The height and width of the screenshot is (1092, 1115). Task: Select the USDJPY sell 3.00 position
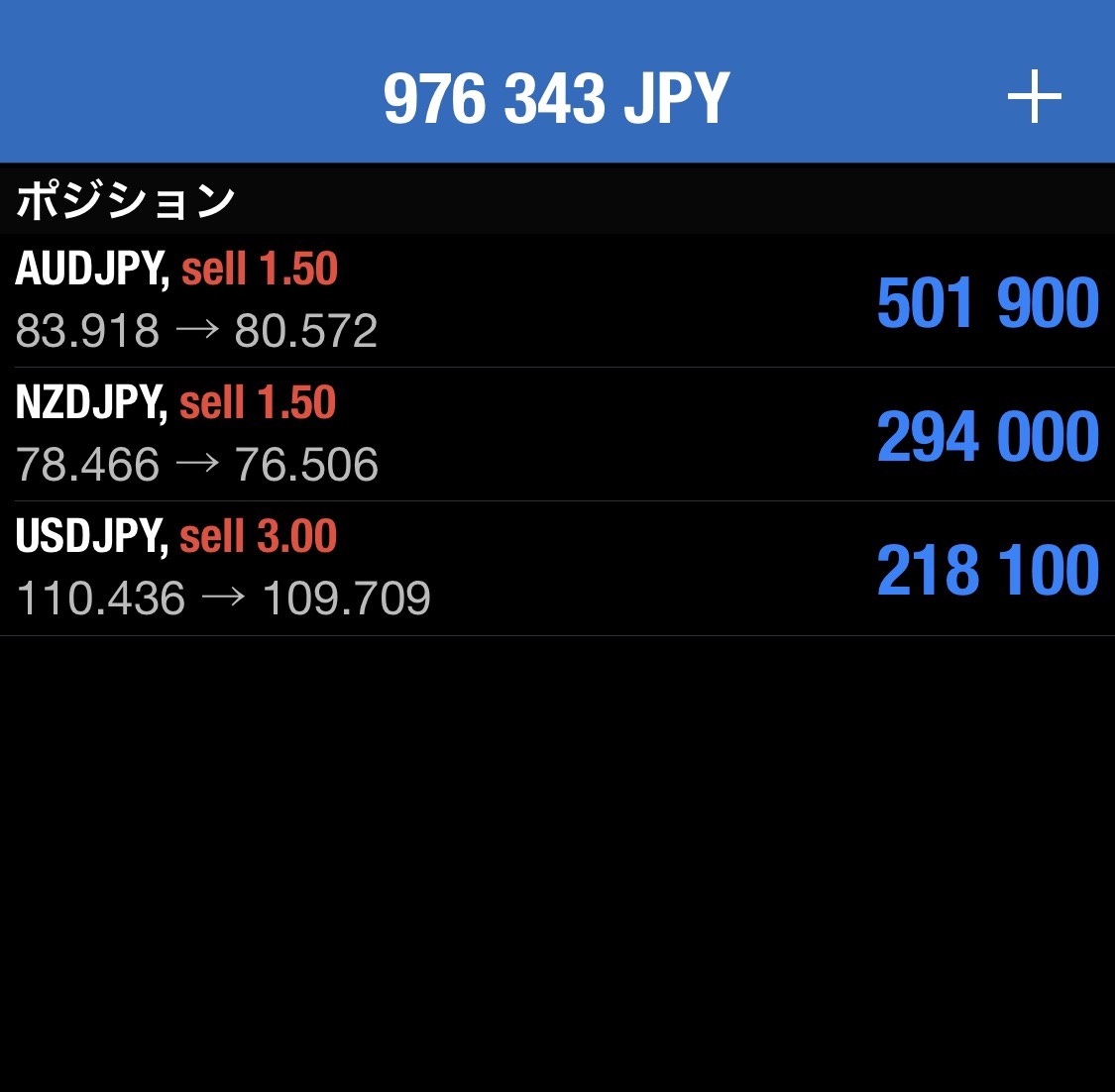pos(557,569)
